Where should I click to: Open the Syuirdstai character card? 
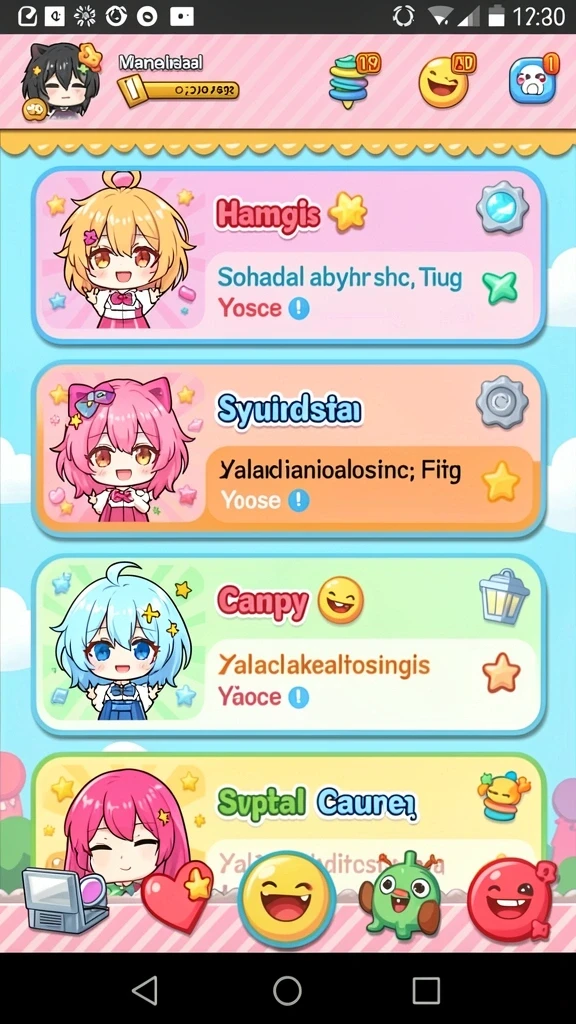tap(288, 448)
